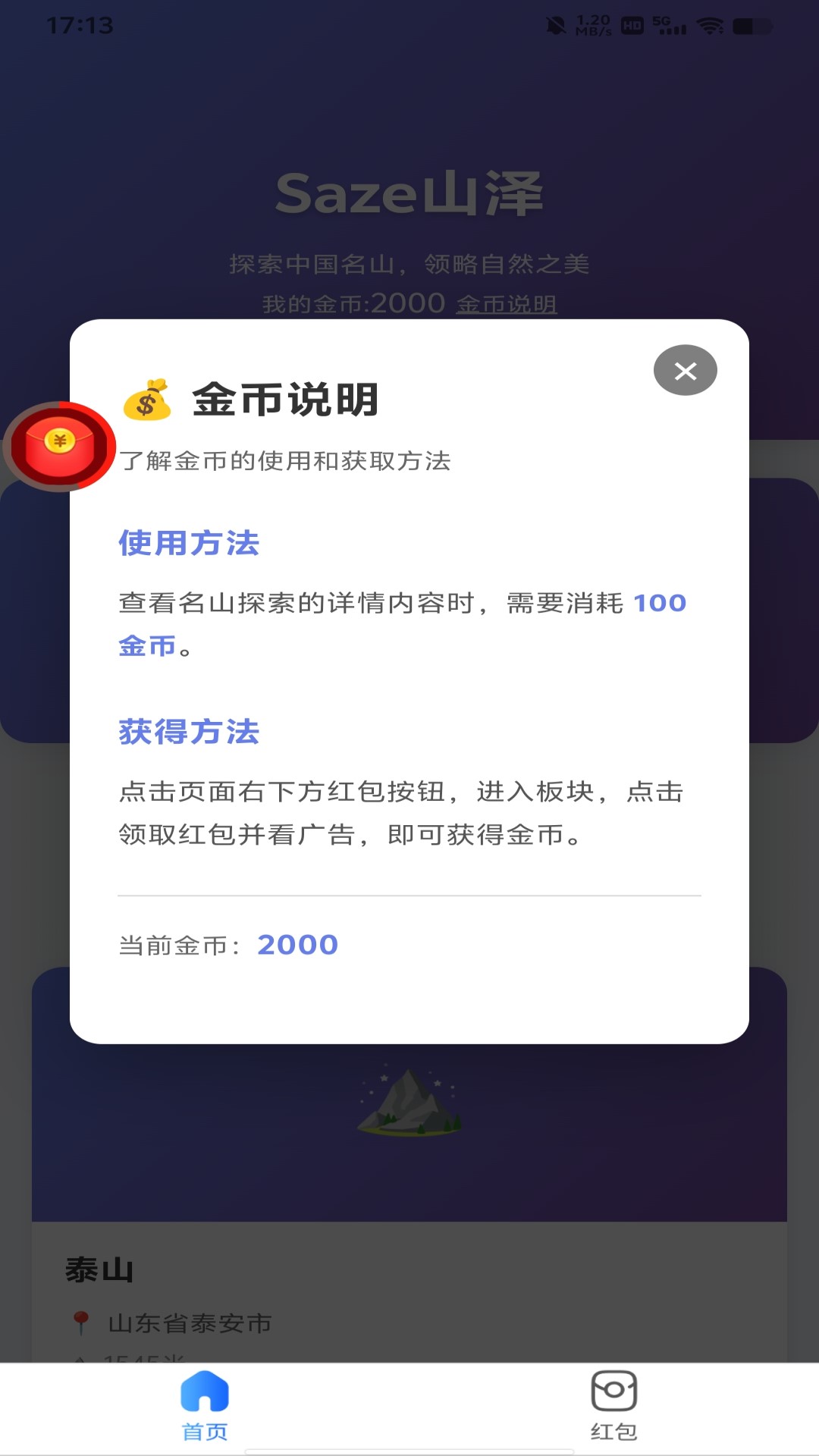This screenshot has width=819, height=1456.
Task: Tap the battery indicator at top right
Action: point(751,25)
